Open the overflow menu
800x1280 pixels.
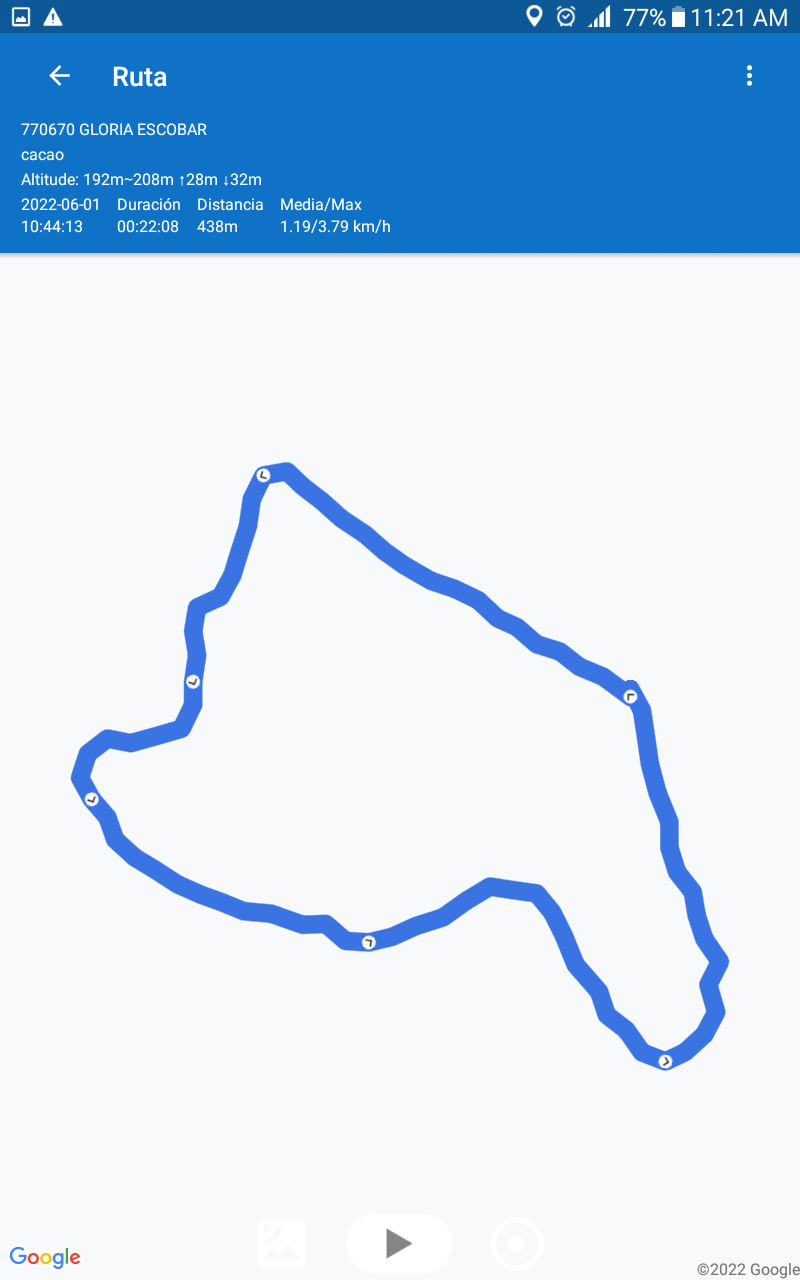point(749,76)
